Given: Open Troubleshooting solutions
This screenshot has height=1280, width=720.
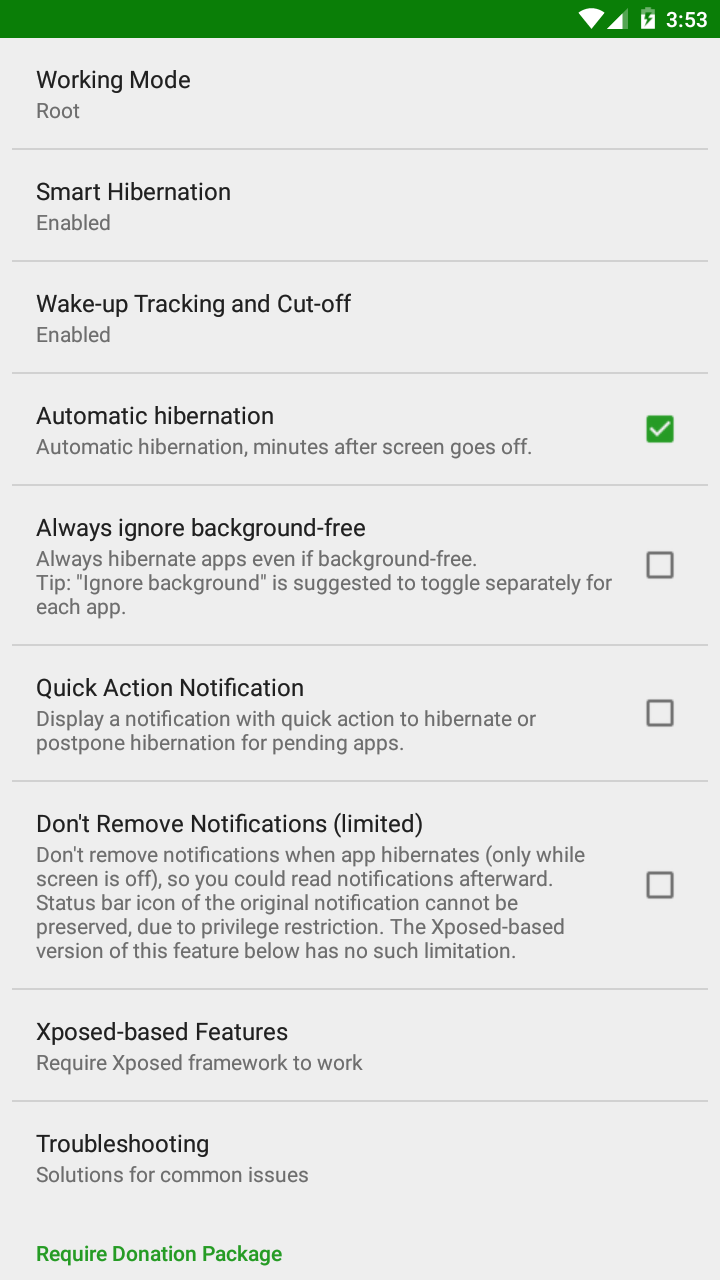Looking at the screenshot, I should pos(360,1158).
